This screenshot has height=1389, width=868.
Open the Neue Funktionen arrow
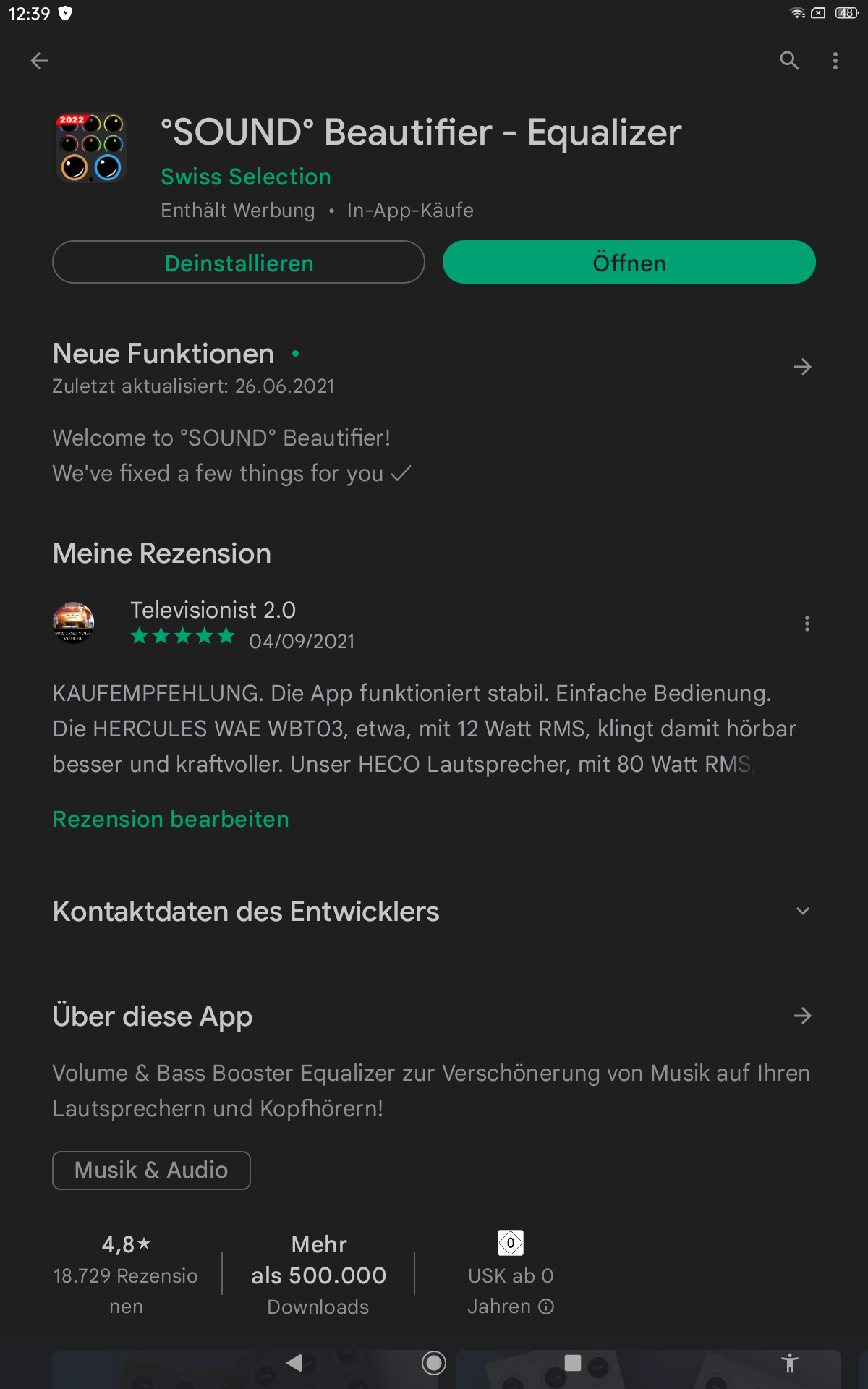[802, 368]
